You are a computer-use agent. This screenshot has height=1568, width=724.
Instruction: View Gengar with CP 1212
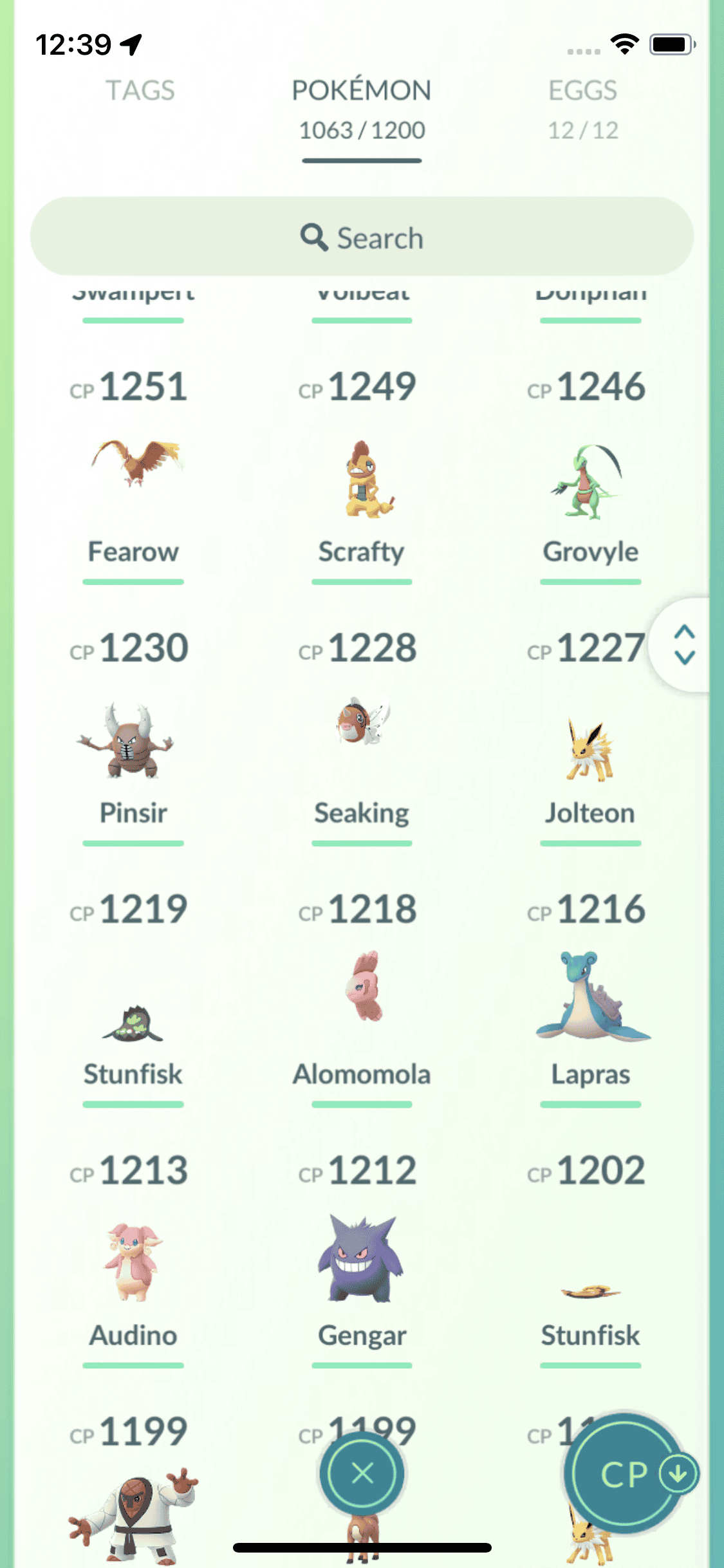tap(361, 1262)
